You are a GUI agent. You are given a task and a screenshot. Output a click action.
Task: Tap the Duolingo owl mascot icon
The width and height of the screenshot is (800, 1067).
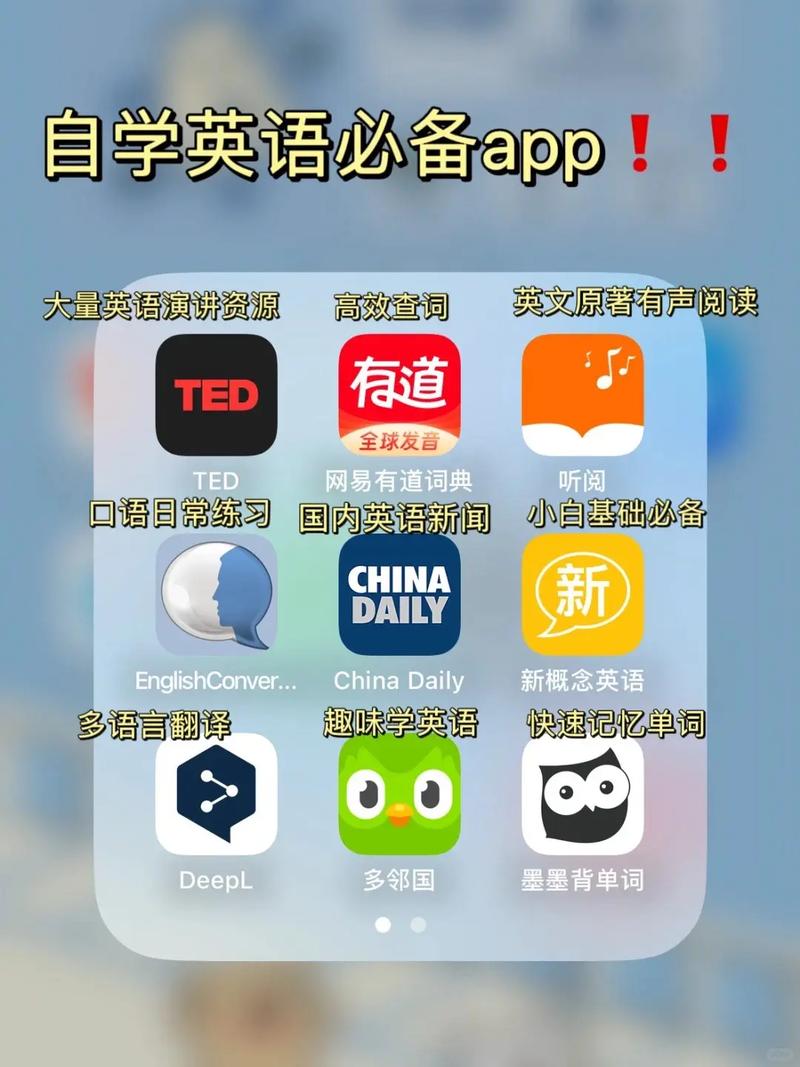point(398,795)
